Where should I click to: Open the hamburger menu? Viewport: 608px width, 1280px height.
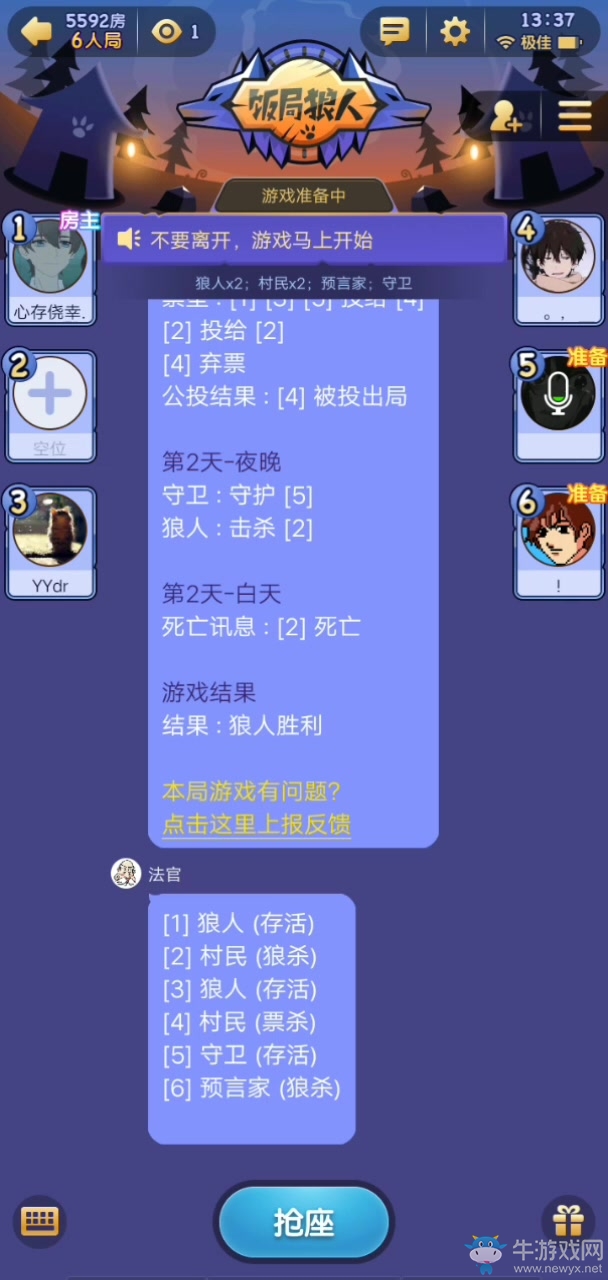[574, 116]
